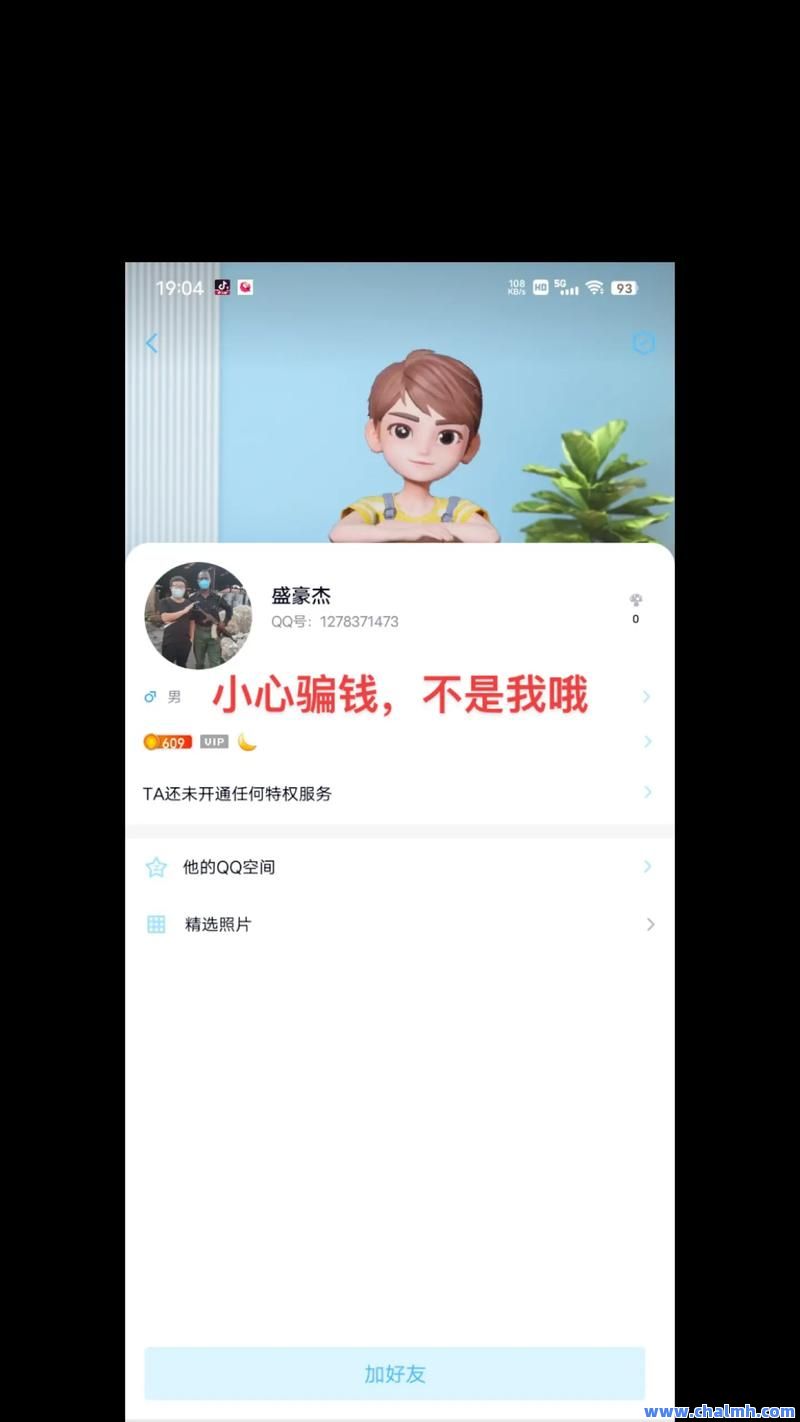Open 精选照片
The width and height of the screenshot is (800, 1422).
pos(399,924)
